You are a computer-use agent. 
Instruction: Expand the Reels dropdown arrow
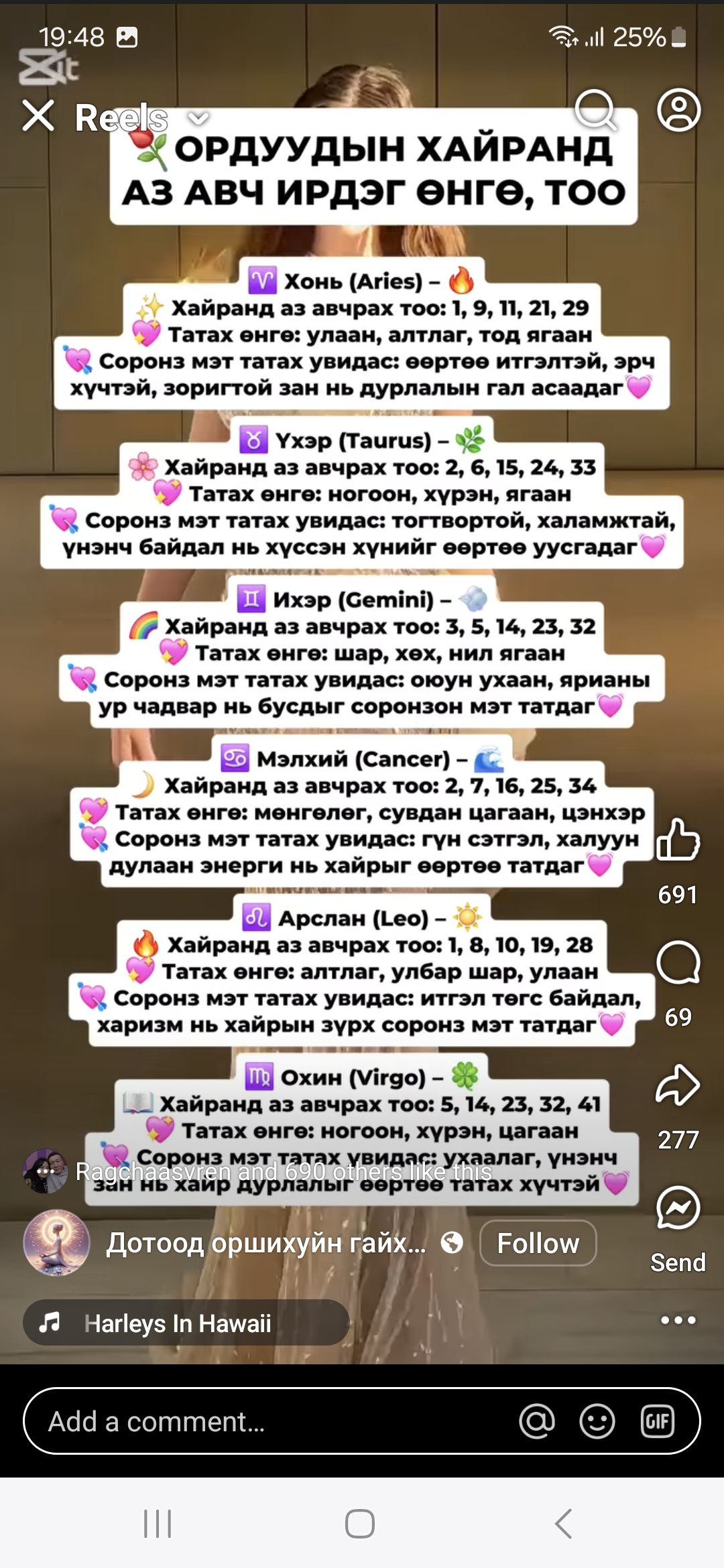(198, 119)
